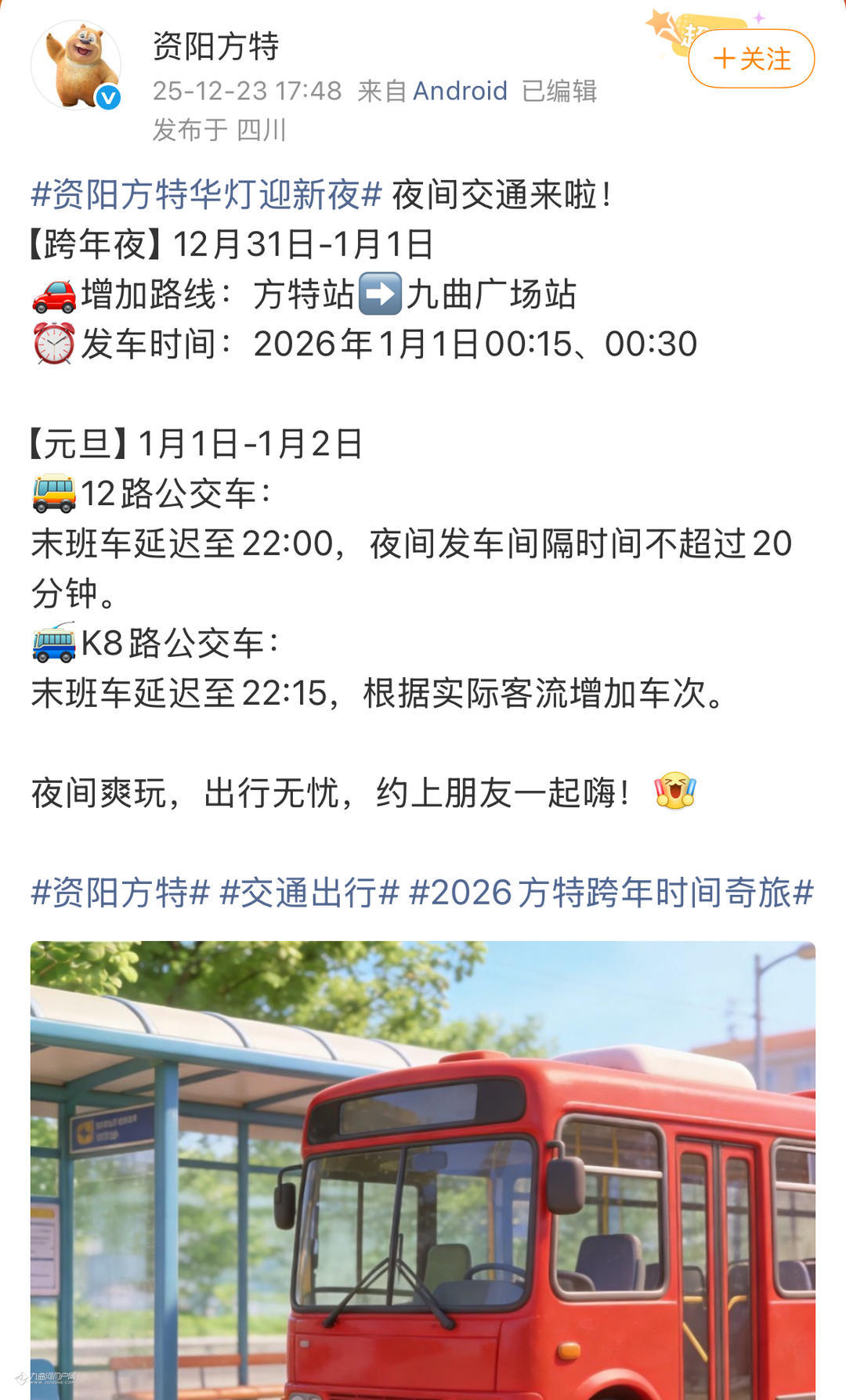846x1400 pixels.
Task: Follow 资阳方特 with the 关注 button
Action: click(751, 59)
